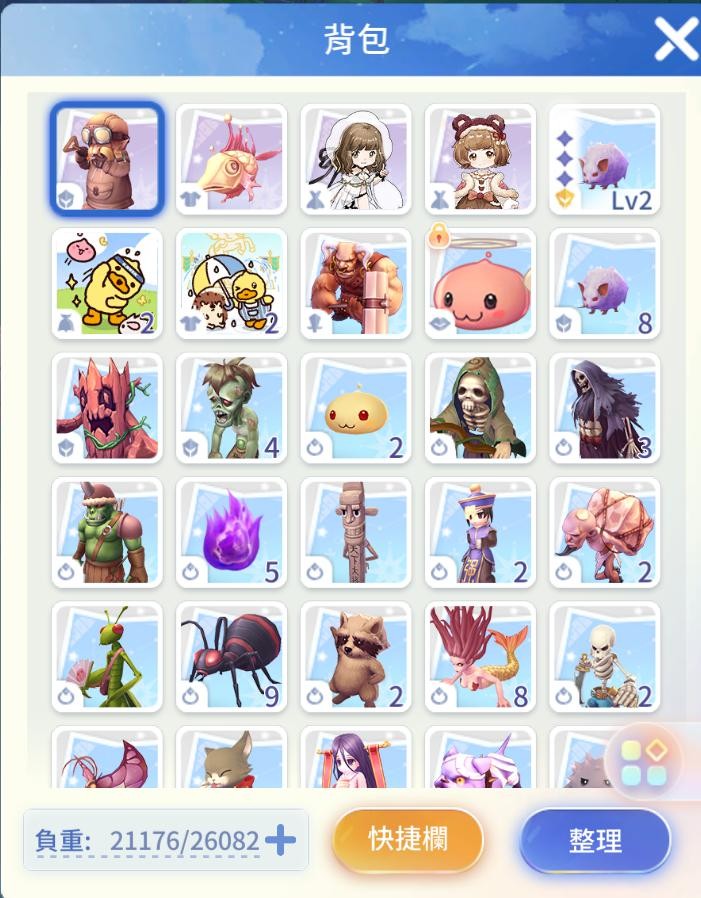701x898 pixels.
Task: Close the backpack window
Action: [x=674, y=40]
